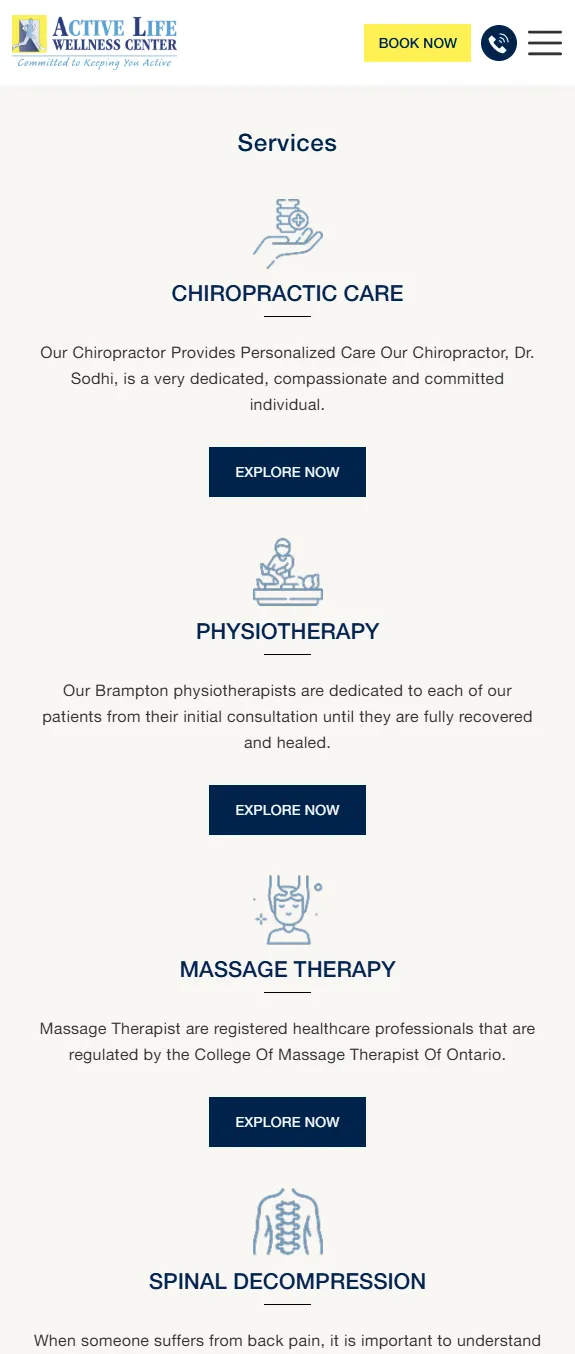Open the hamburger menu
This screenshot has width=575, height=1354.
pyautogui.click(x=545, y=43)
